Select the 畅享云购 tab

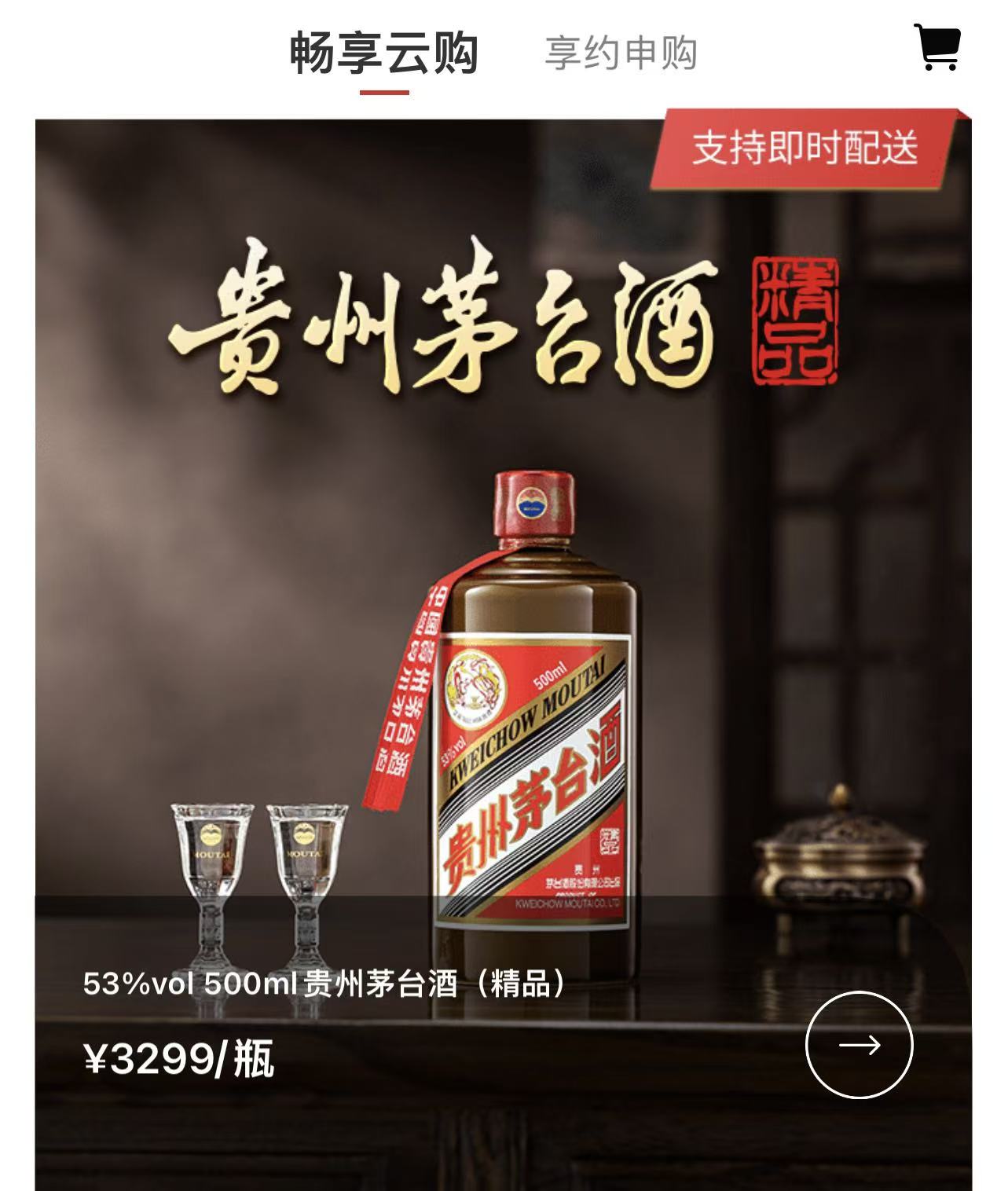[x=384, y=53]
